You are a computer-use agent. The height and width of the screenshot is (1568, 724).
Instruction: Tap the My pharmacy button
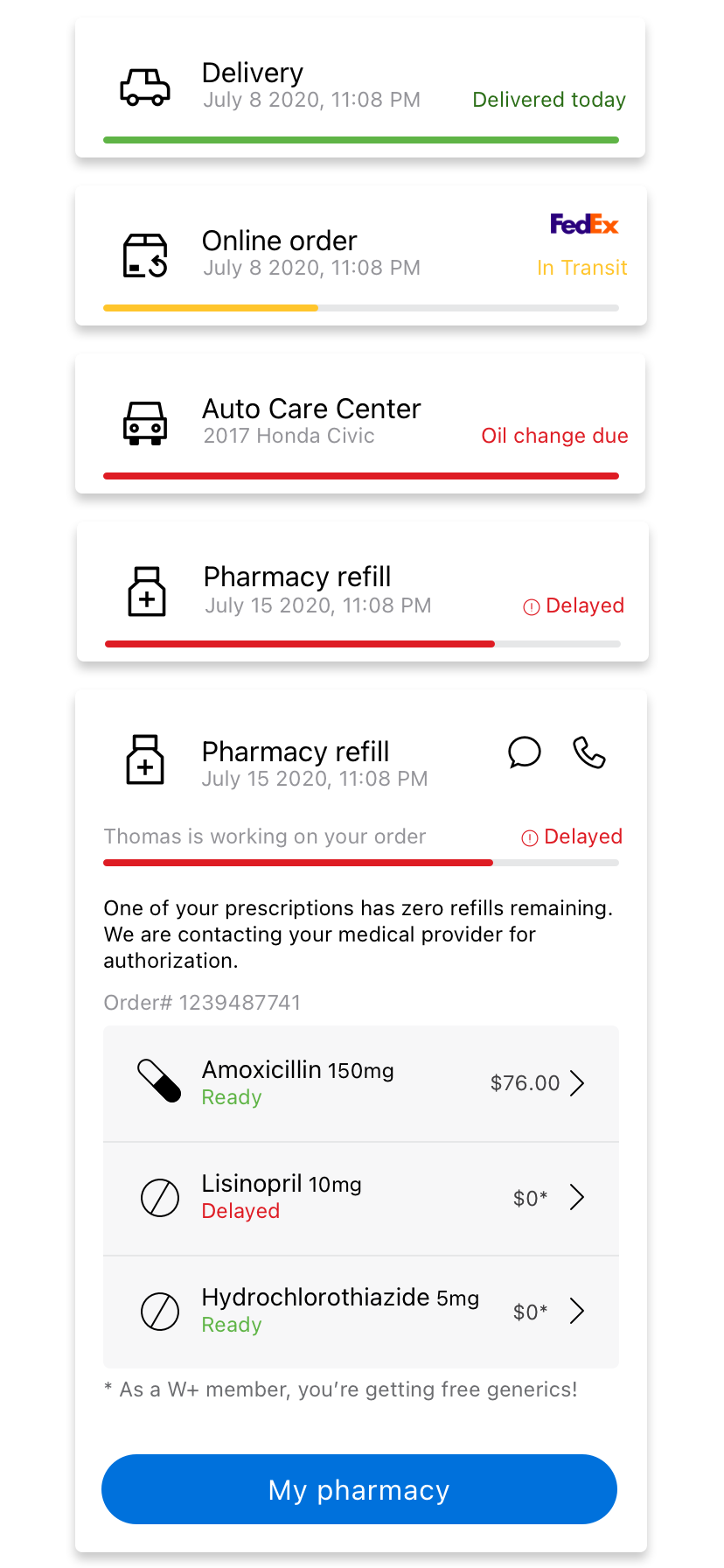tap(359, 1489)
